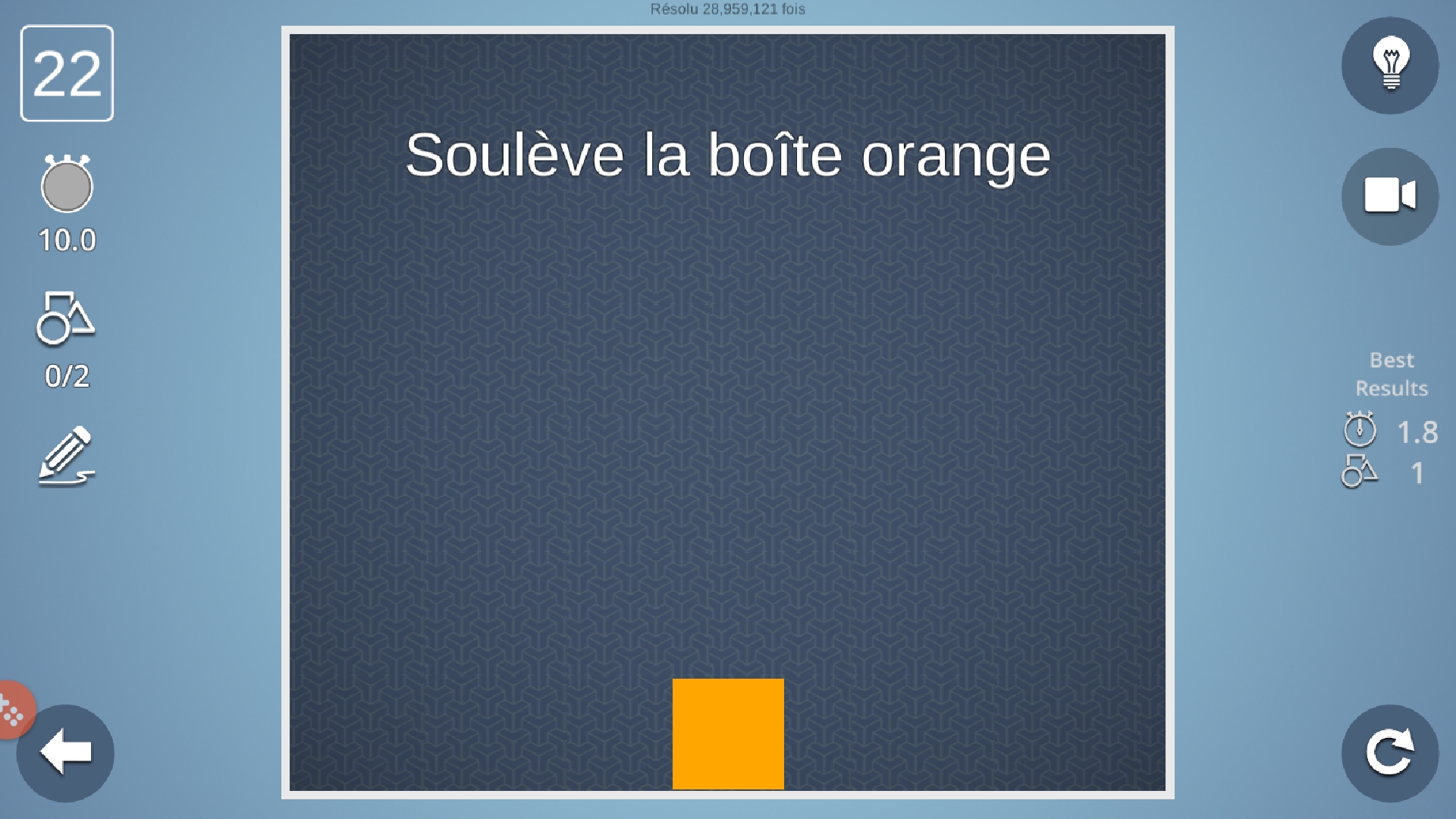Watch the video solution via camera icon
This screenshot has height=819, width=1456.
1390,196
